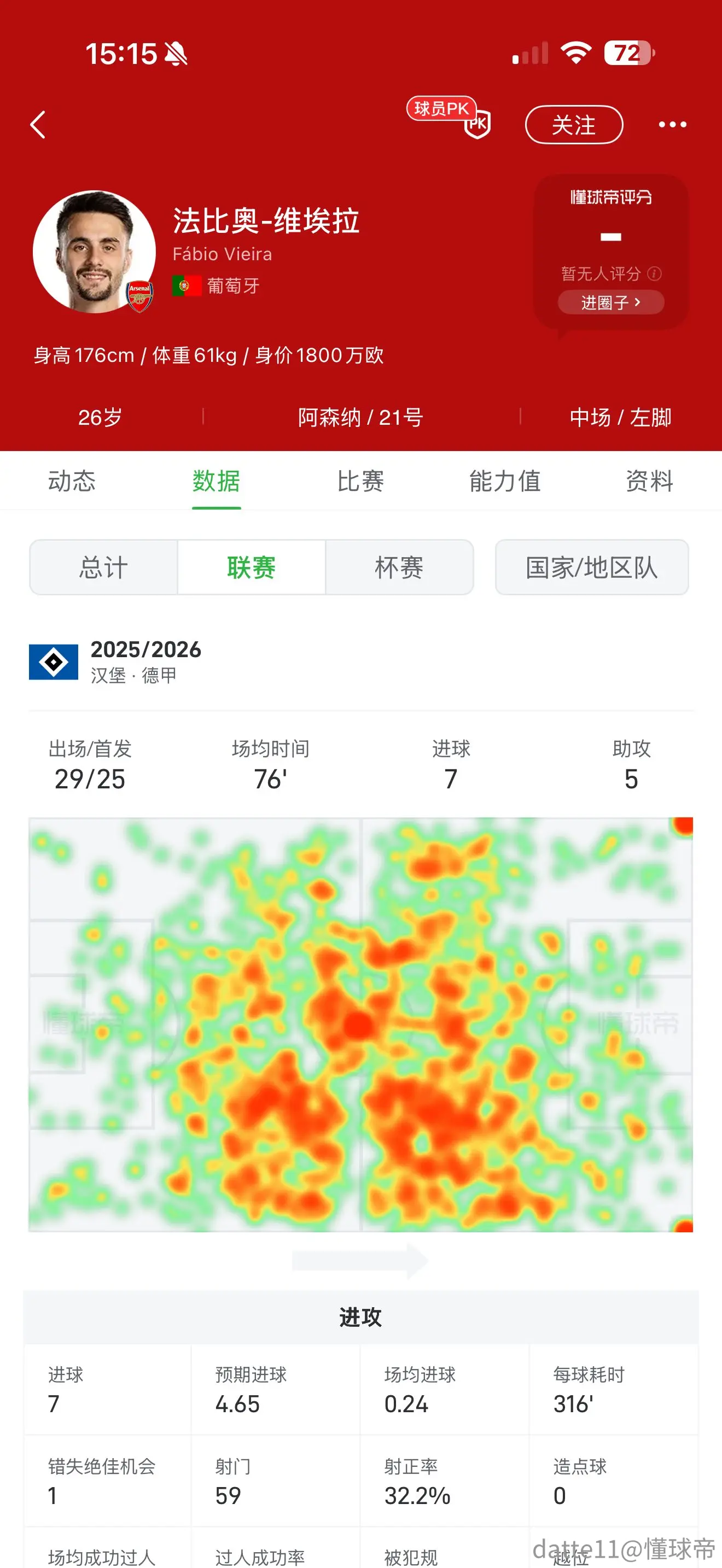Image resolution: width=722 pixels, height=1568 pixels.
Task: Show 国家/地区队 statistics
Action: [x=592, y=567]
